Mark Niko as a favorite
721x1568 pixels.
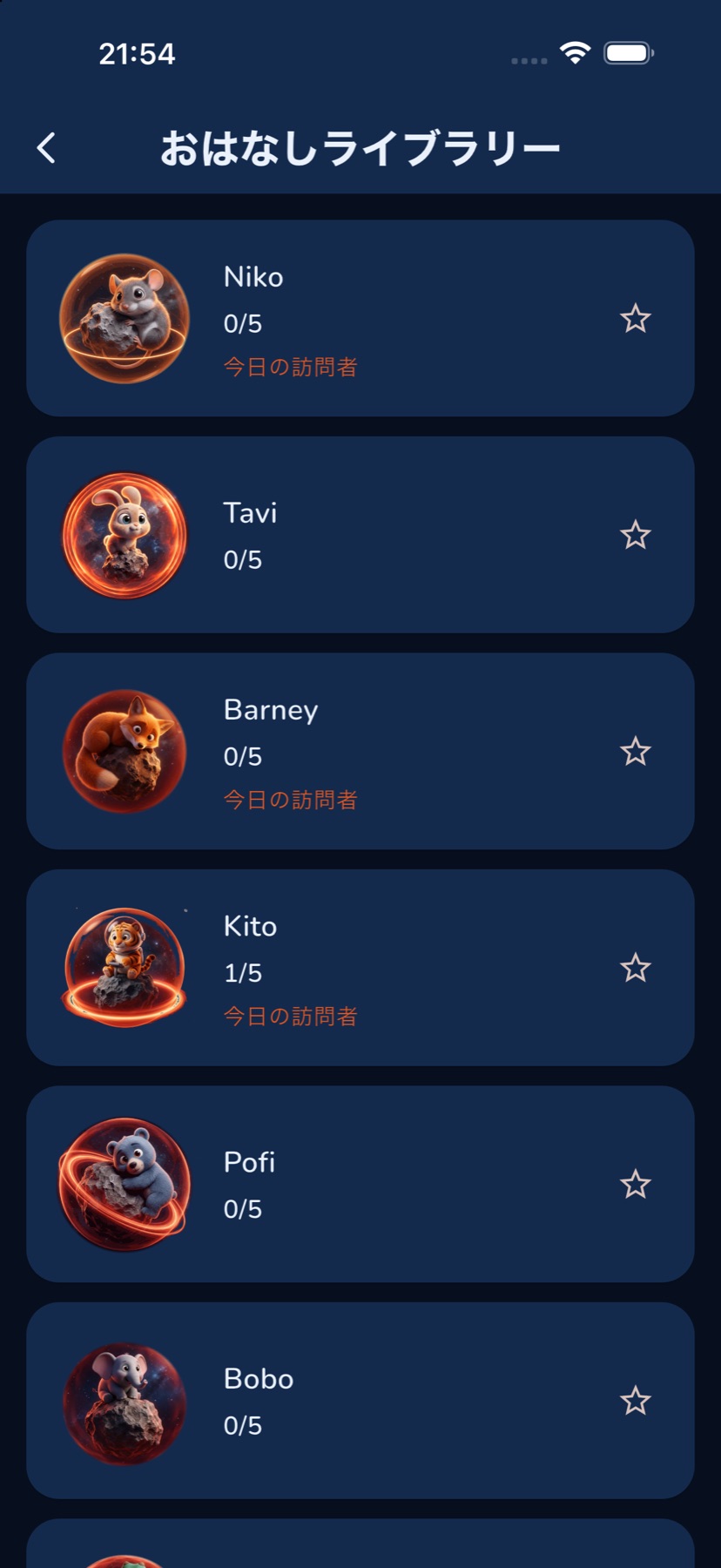(635, 319)
